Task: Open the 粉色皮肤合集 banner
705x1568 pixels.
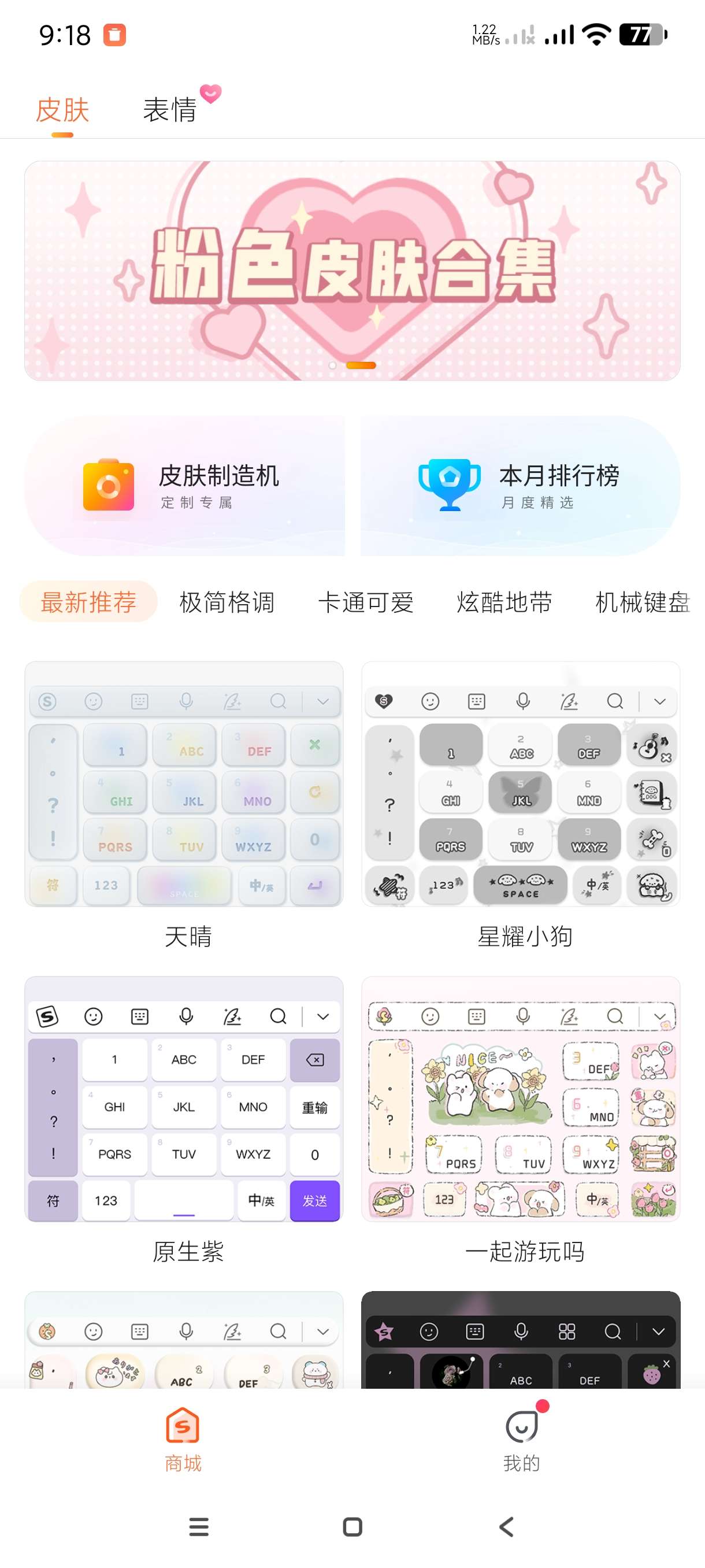Action: pyautogui.click(x=352, y=271)
